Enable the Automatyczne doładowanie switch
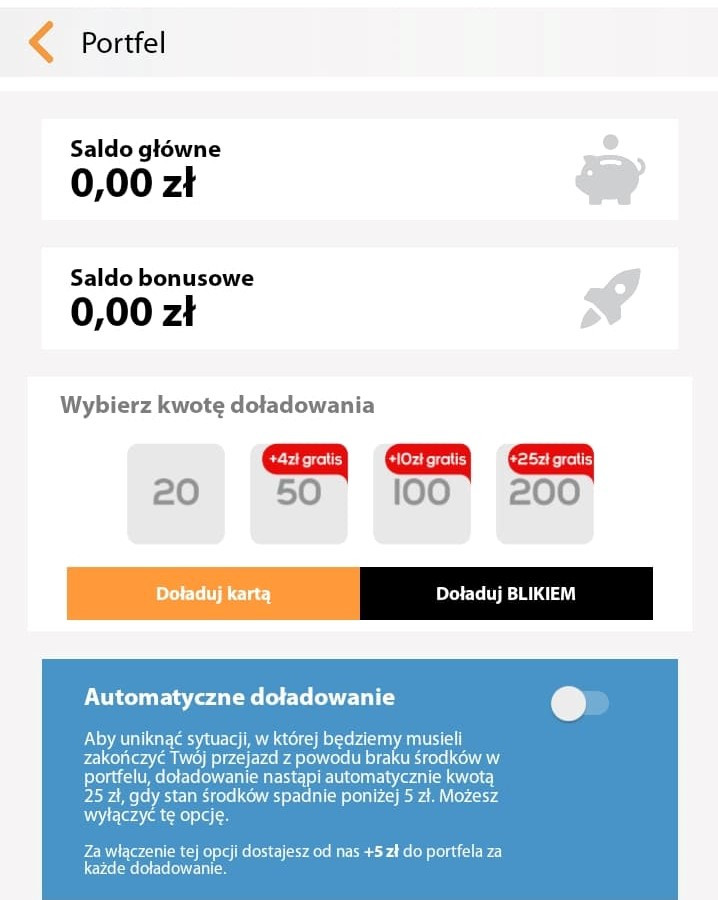This screenshot has height=900, width=718. pyautogui.click(x=580, y=705)
